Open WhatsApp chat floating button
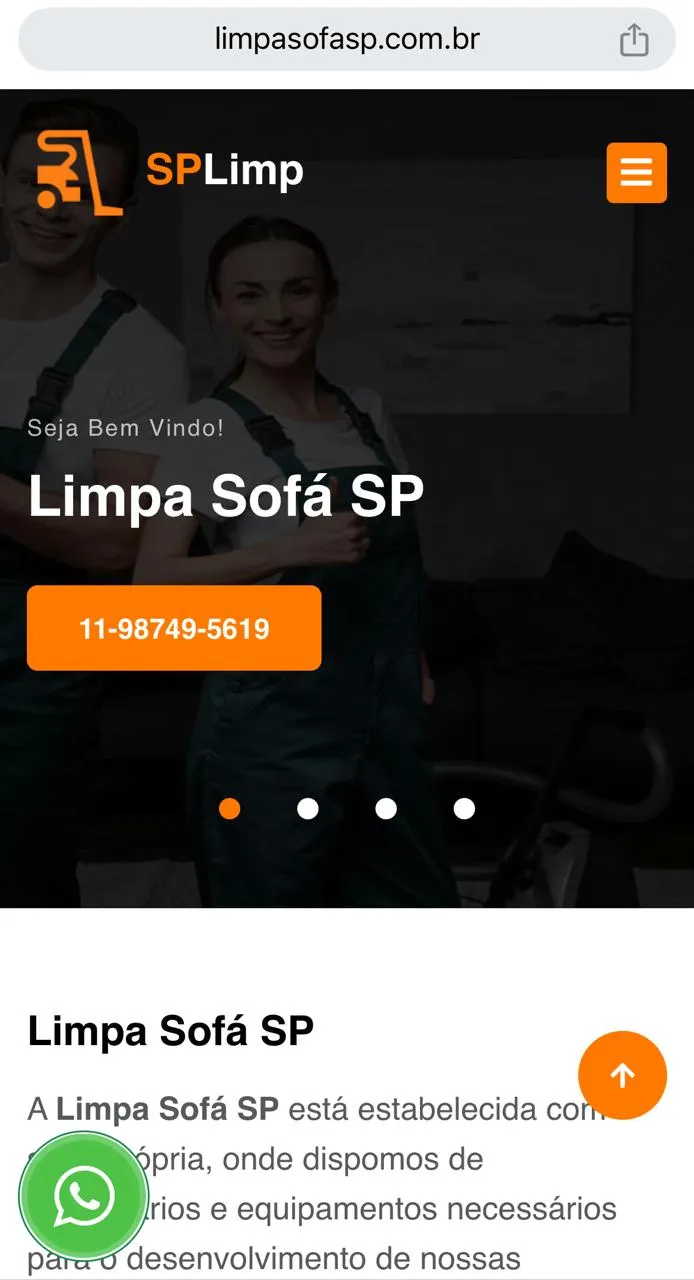This screenshot has height=1280, width=694. click(x=84, y=1196)
